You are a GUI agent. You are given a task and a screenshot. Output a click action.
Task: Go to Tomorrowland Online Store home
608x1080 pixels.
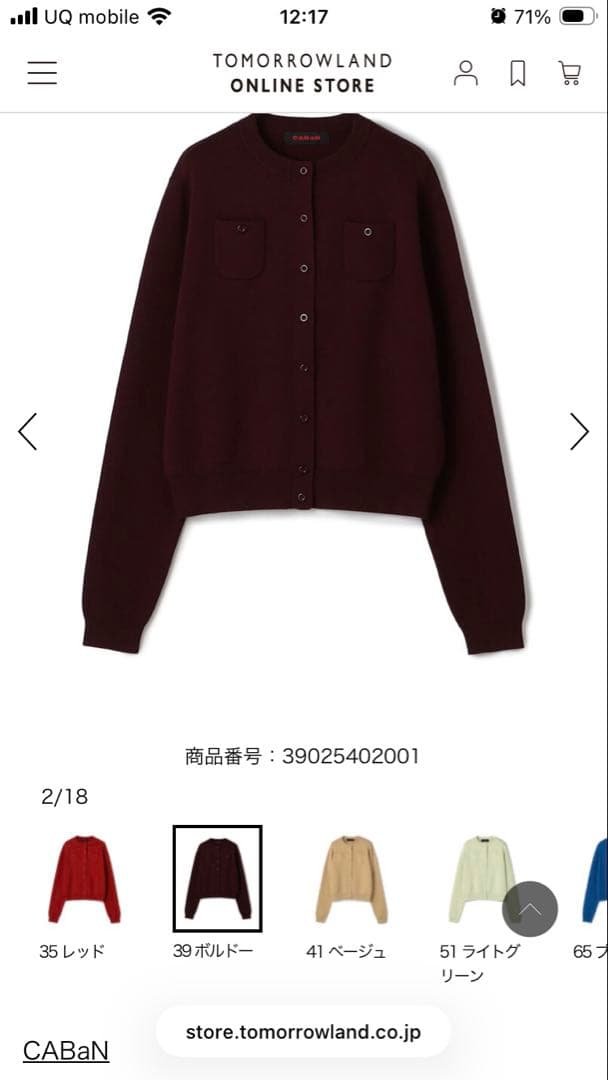coord(302,73)
